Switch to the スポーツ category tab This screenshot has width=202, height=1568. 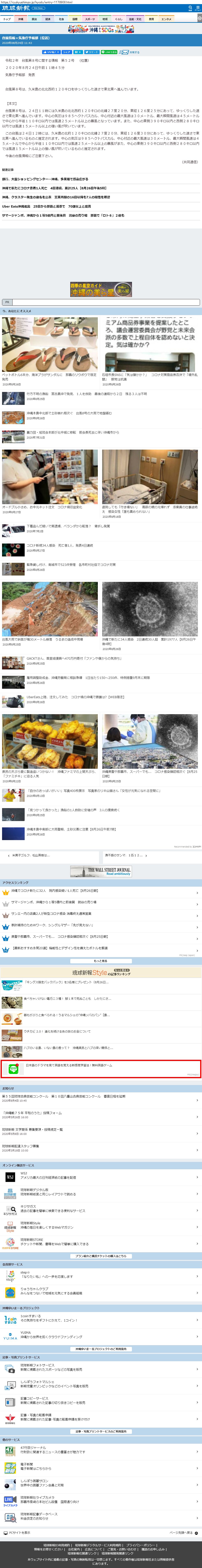click(x=90, y=19)
